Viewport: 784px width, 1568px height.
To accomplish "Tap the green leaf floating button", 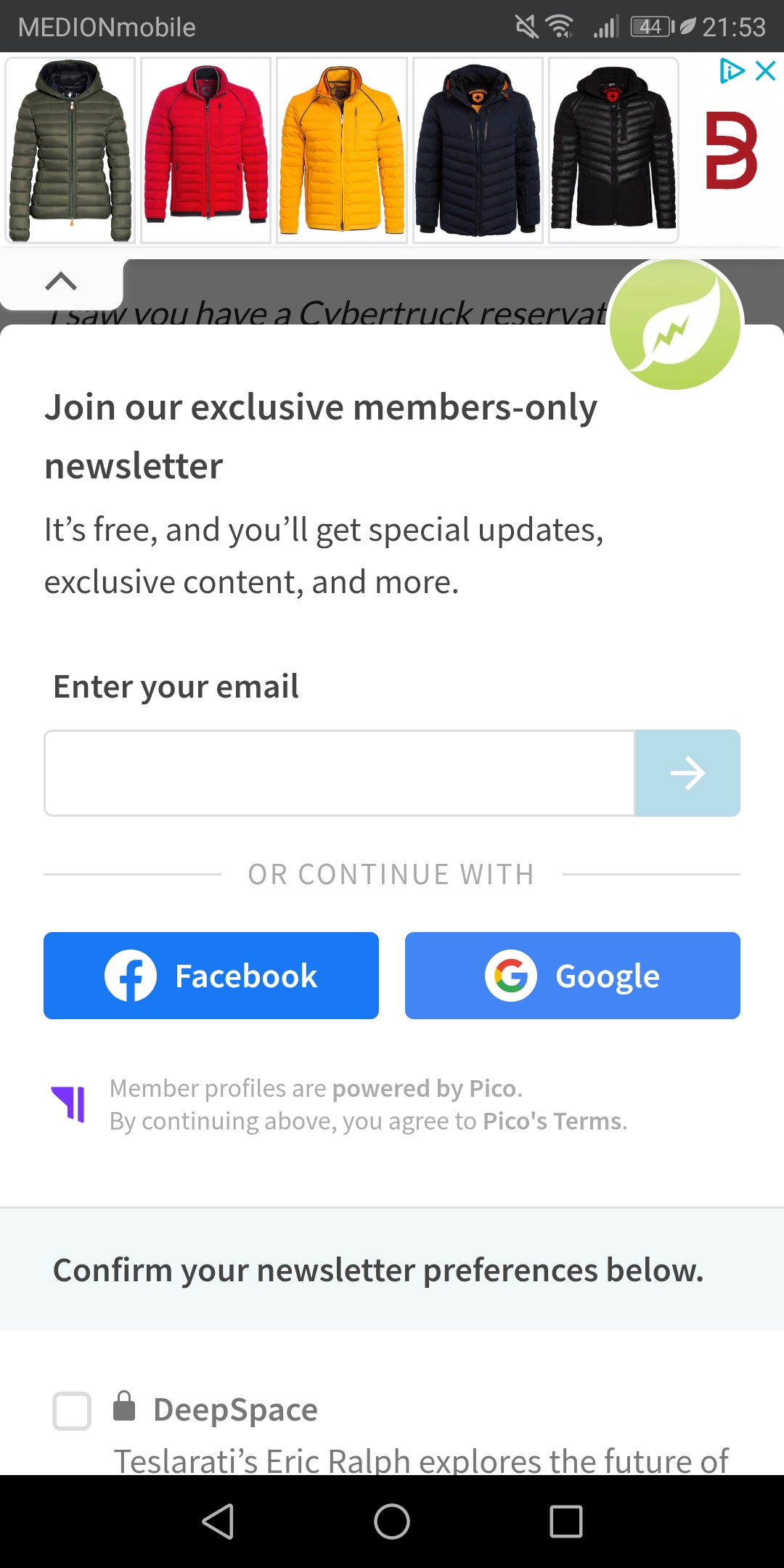I will pyautogui.click(x=675, y=324).
